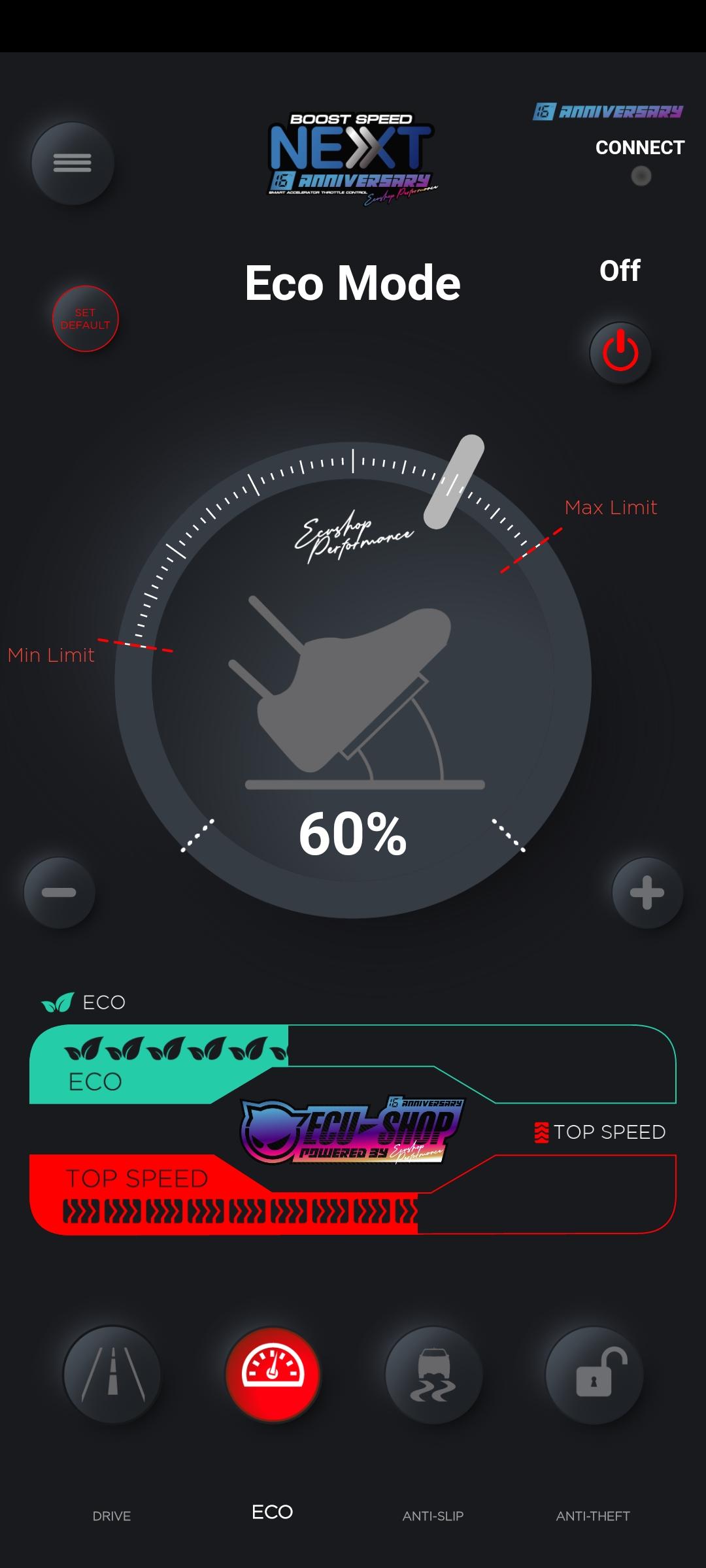Tap CONNECT to pair the device

coord(639,148)
